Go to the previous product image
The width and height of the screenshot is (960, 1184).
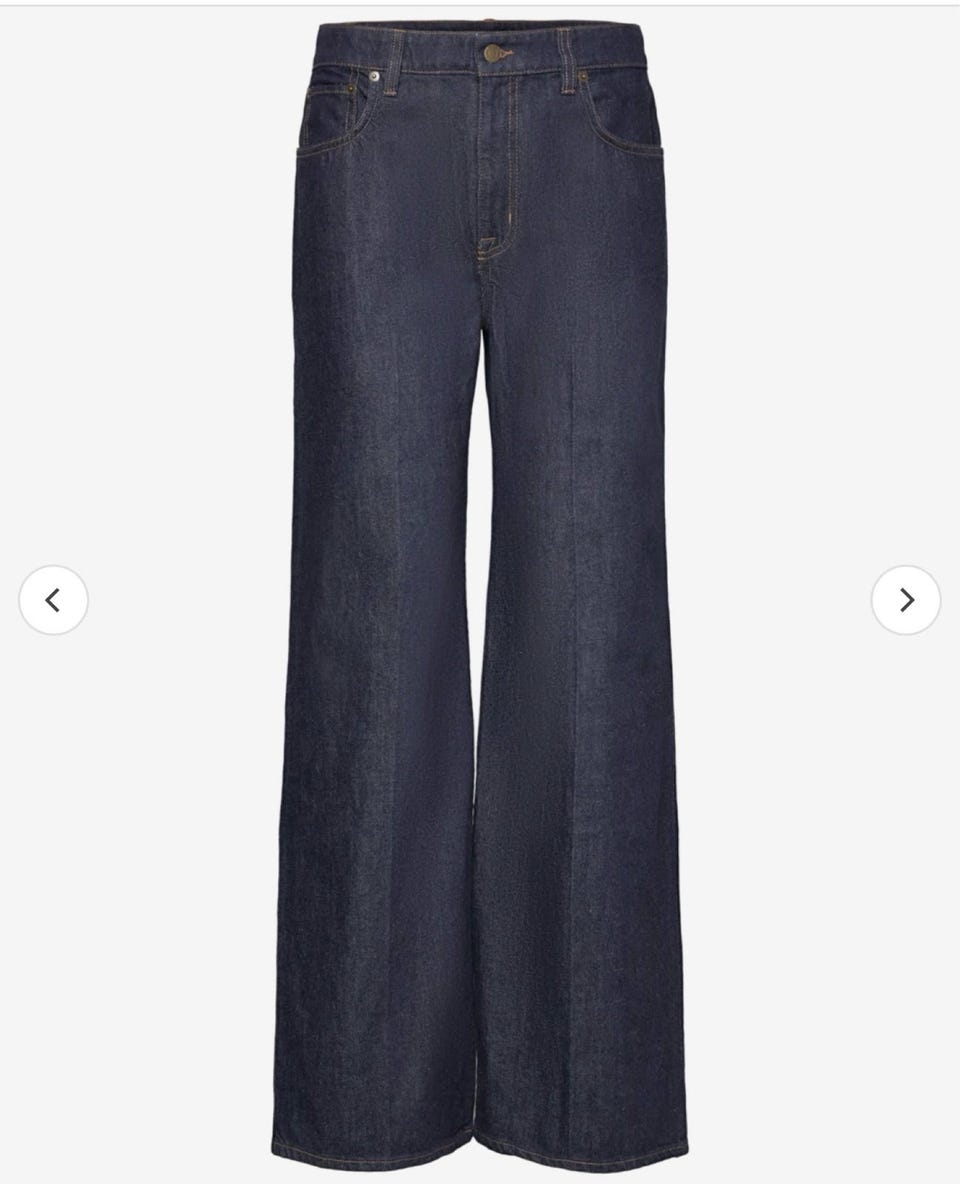pos(53,600)
